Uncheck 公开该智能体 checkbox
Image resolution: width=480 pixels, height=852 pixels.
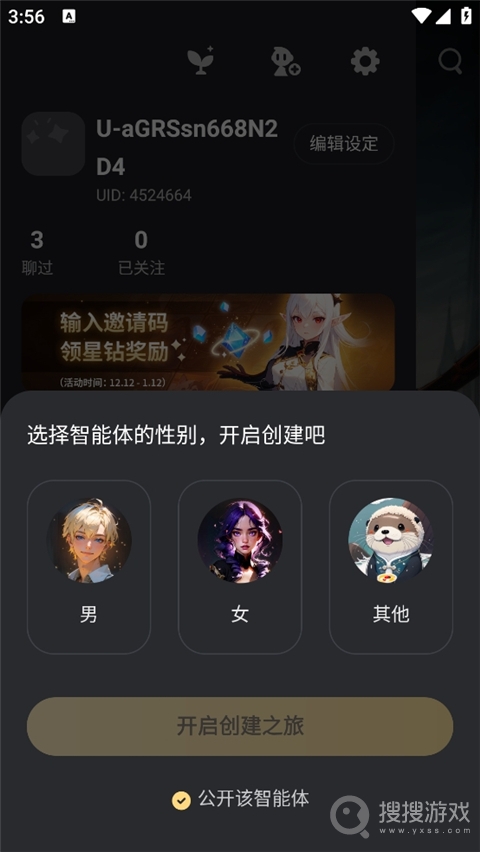(x=182, y=800)
